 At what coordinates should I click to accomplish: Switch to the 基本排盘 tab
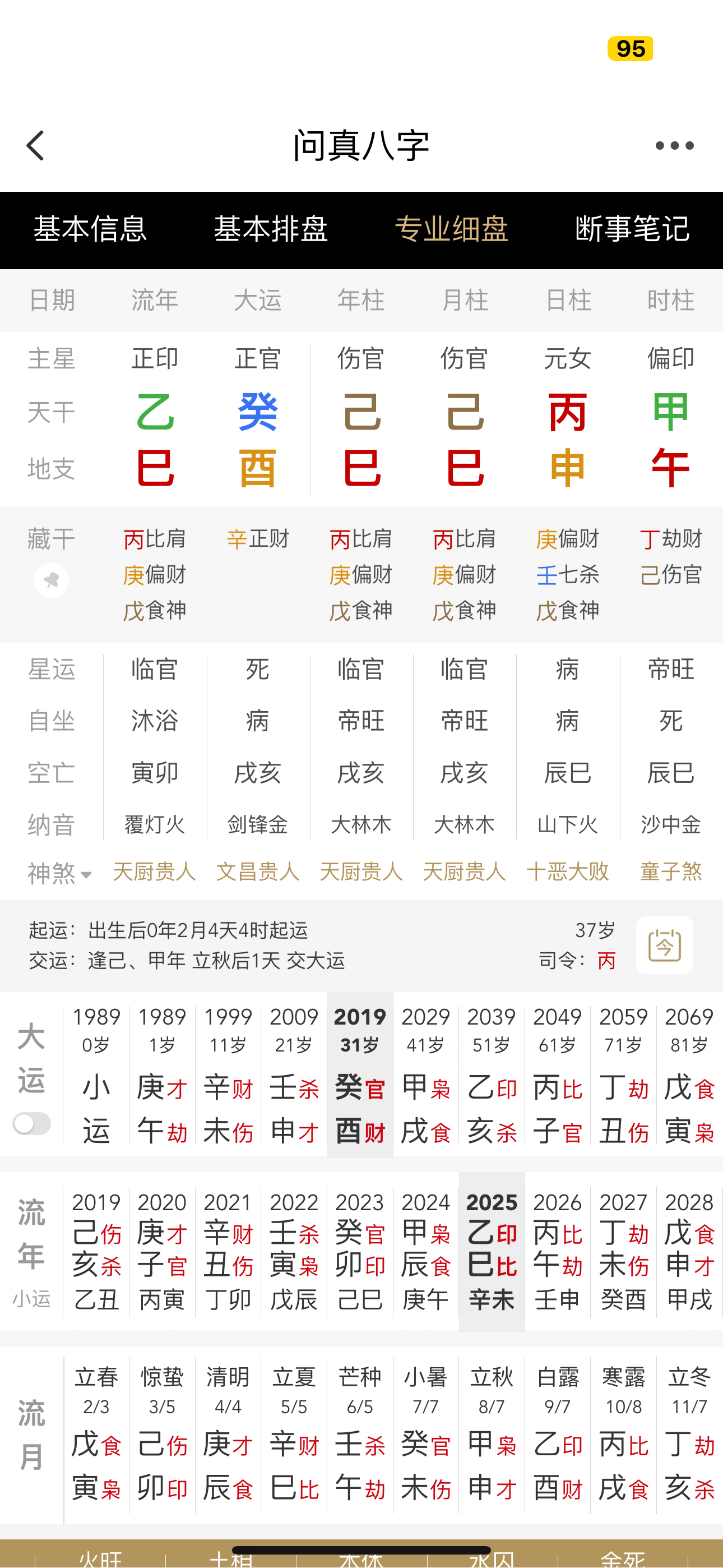click(x=271, y=229)
